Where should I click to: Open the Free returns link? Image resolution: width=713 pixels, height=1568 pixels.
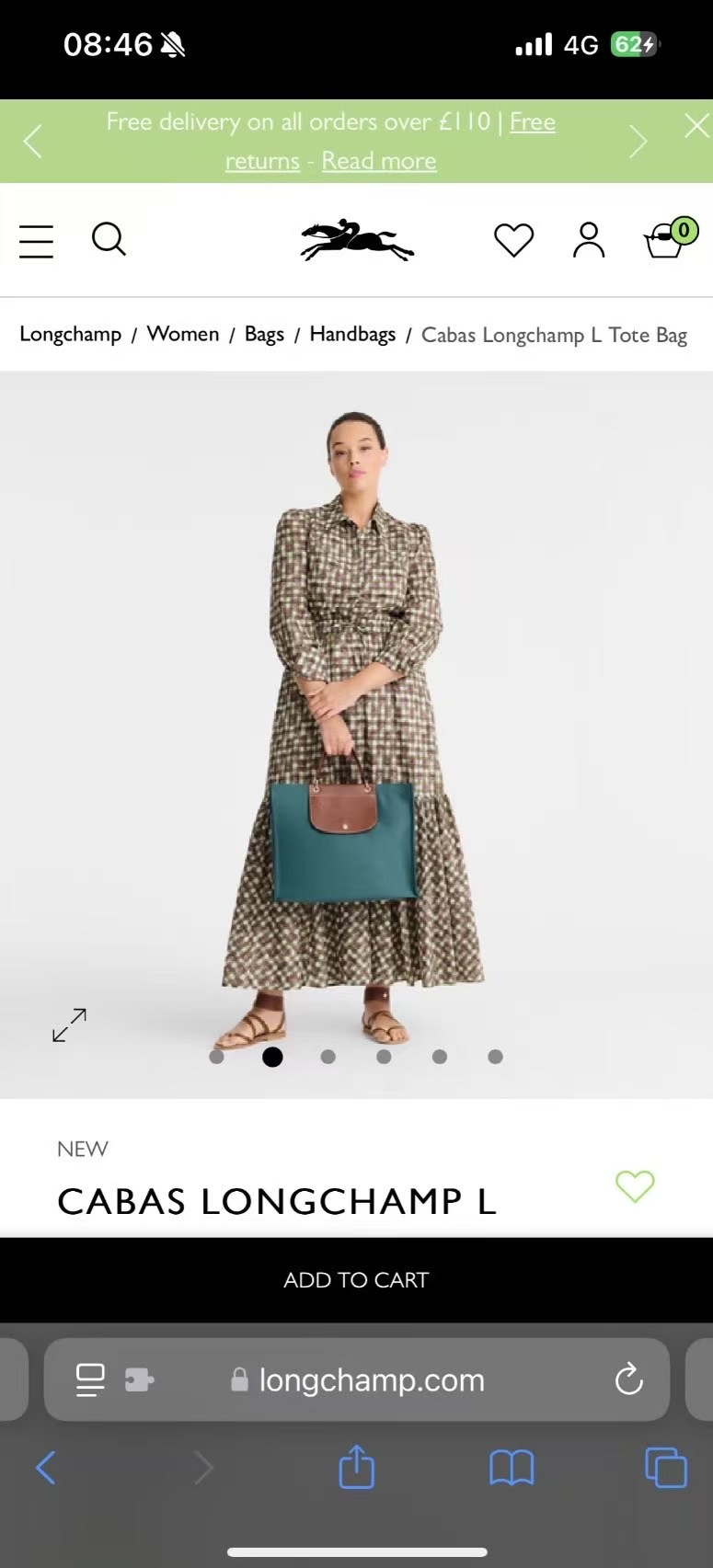532,122
